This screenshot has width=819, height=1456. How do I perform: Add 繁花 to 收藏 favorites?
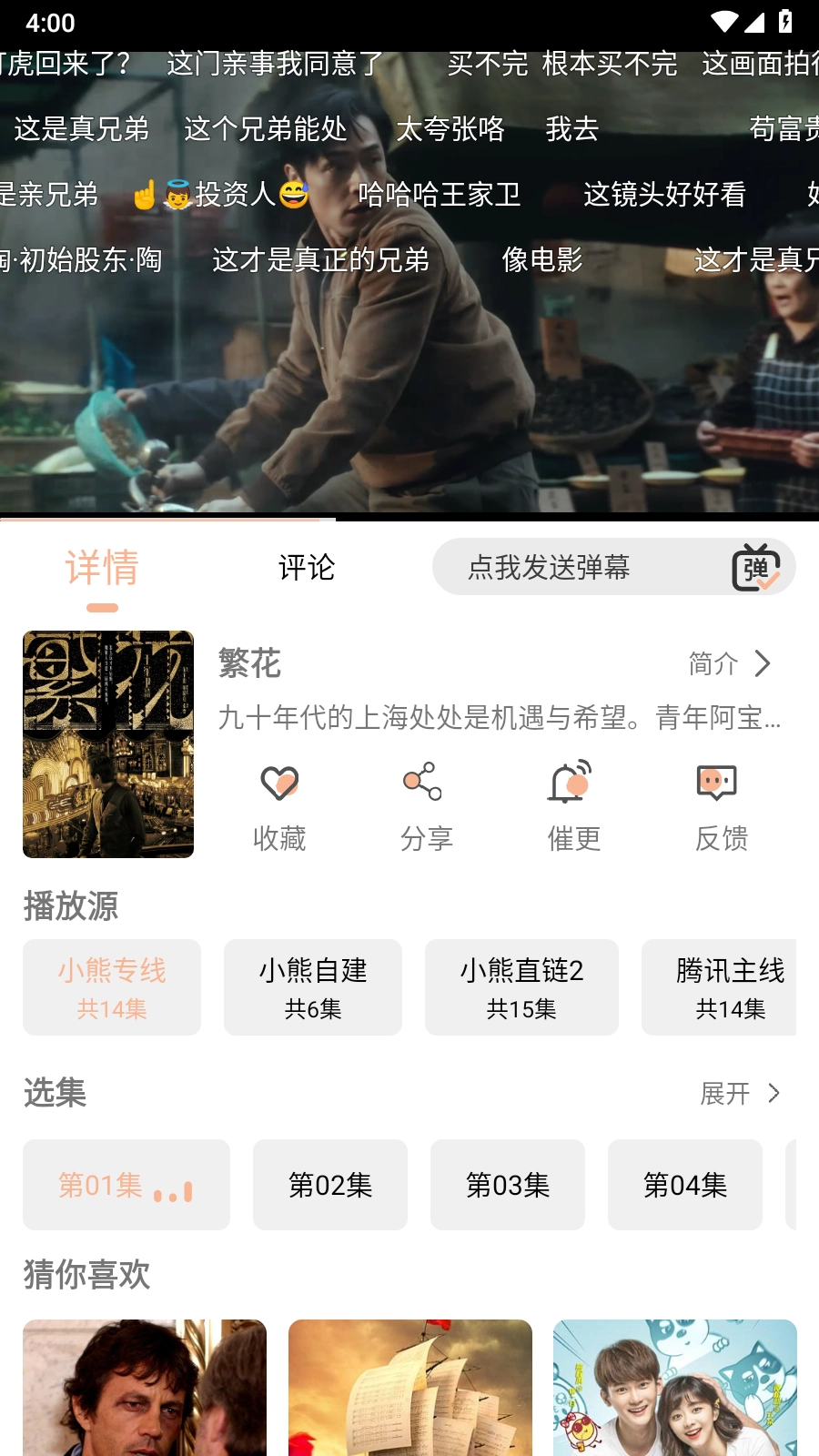pos(279,806)
